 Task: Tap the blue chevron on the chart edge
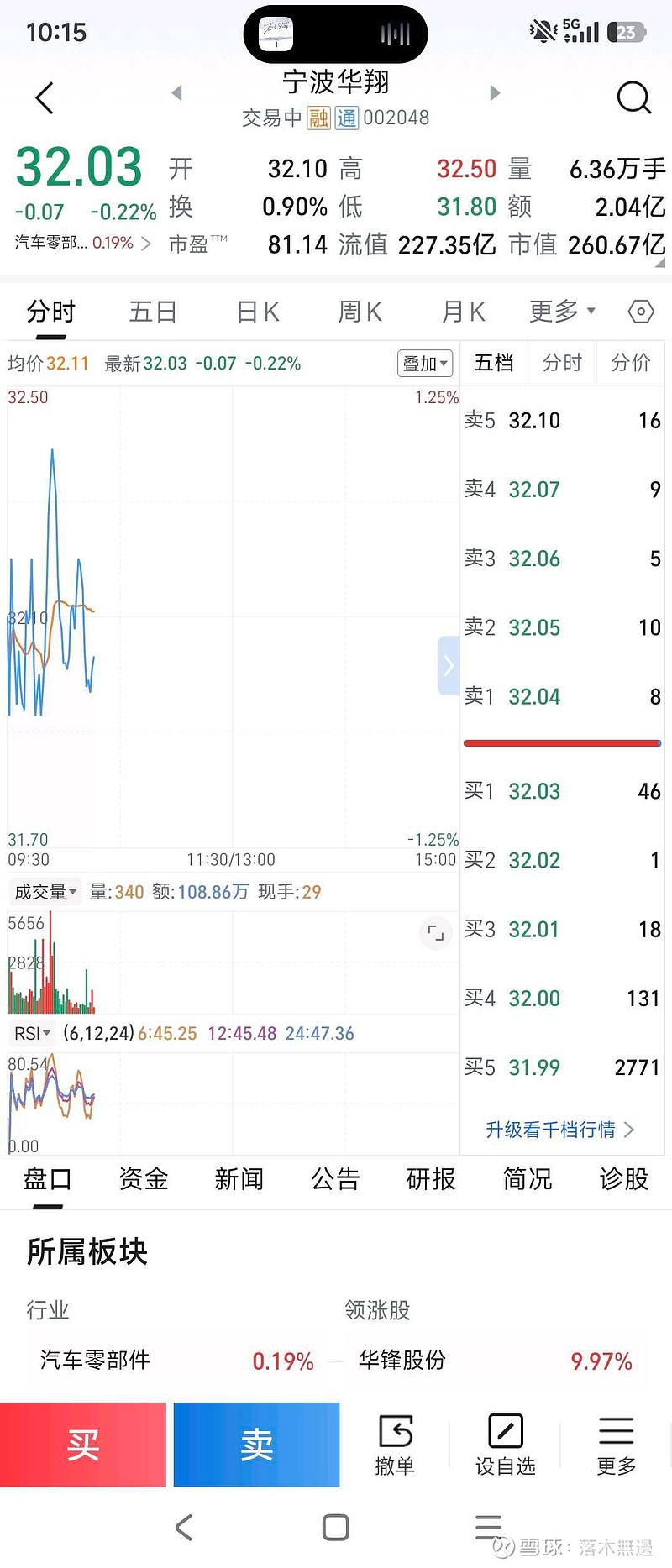coord(449,665)
